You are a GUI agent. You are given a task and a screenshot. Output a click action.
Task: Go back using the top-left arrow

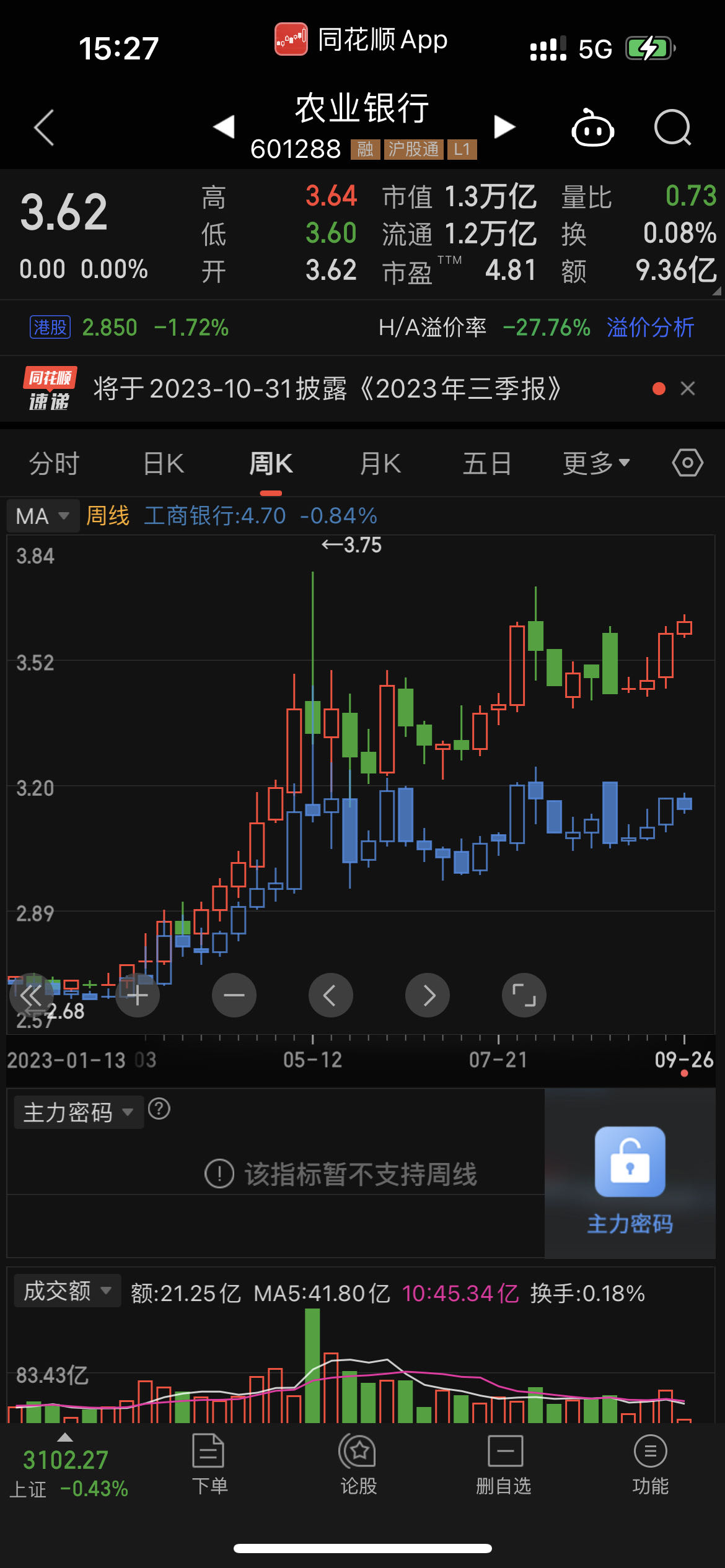tap(44, 128)
